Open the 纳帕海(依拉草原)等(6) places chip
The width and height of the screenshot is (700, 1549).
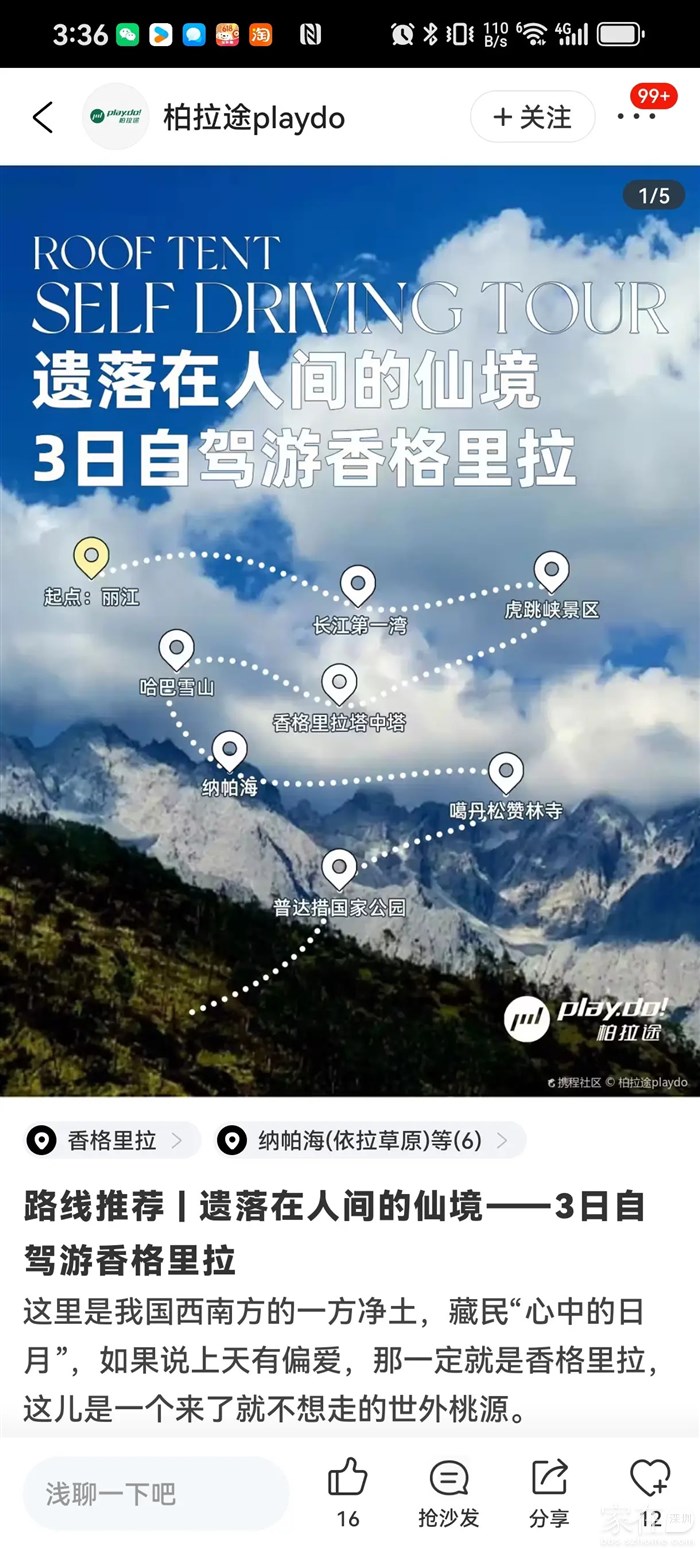tap(370, 1140)
